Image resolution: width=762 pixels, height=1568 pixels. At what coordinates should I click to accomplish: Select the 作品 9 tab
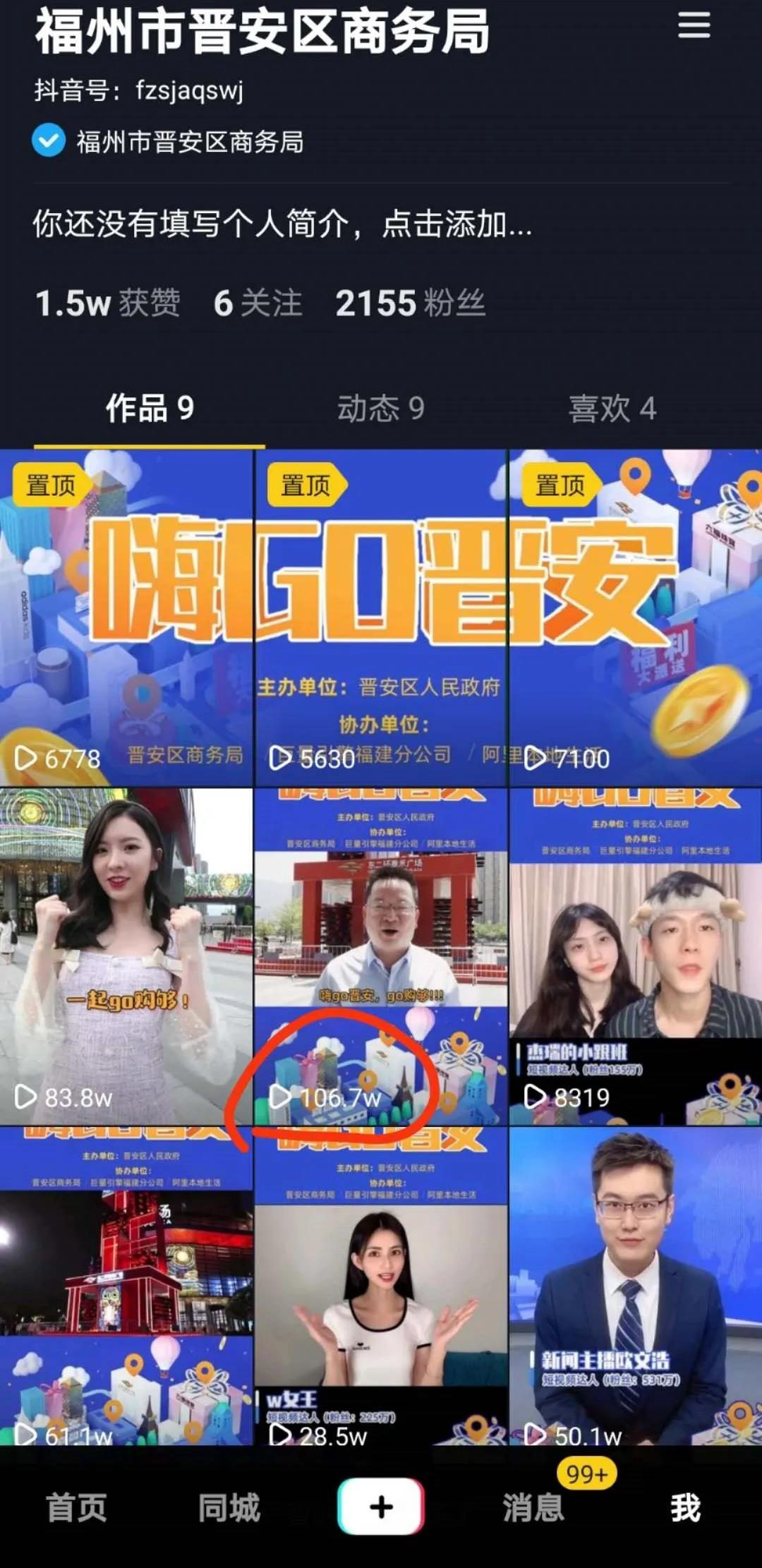pos(150,409)
